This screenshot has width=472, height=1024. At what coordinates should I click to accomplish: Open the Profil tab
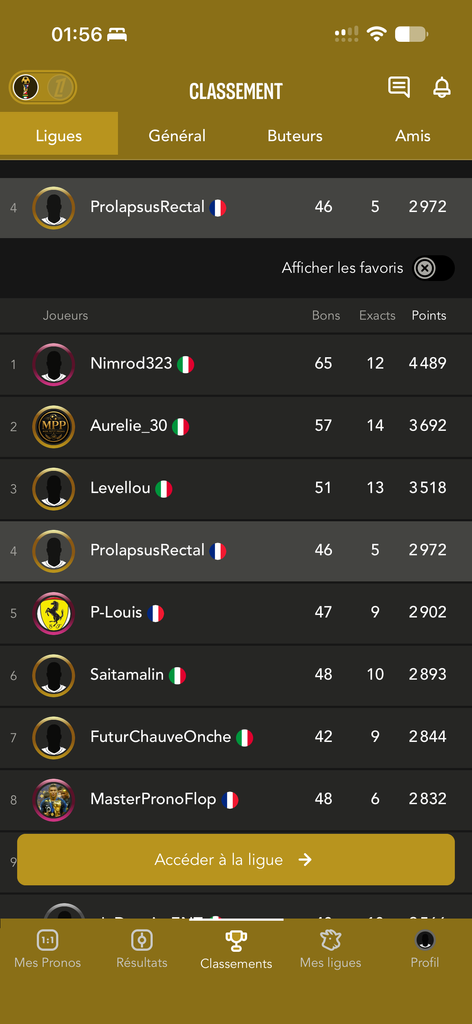(425, 949)
